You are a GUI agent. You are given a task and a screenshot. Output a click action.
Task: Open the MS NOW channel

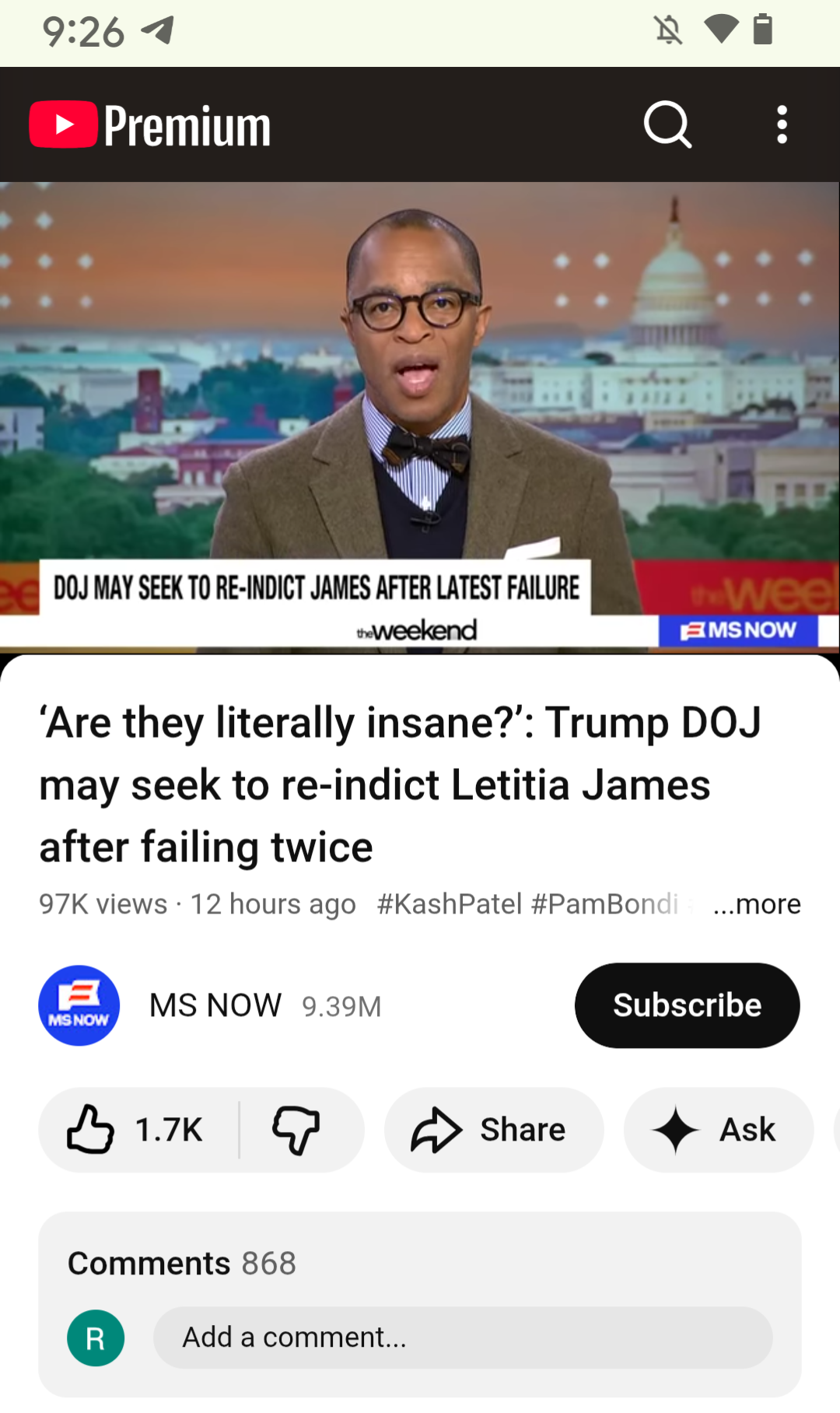tap(215, 1005)
